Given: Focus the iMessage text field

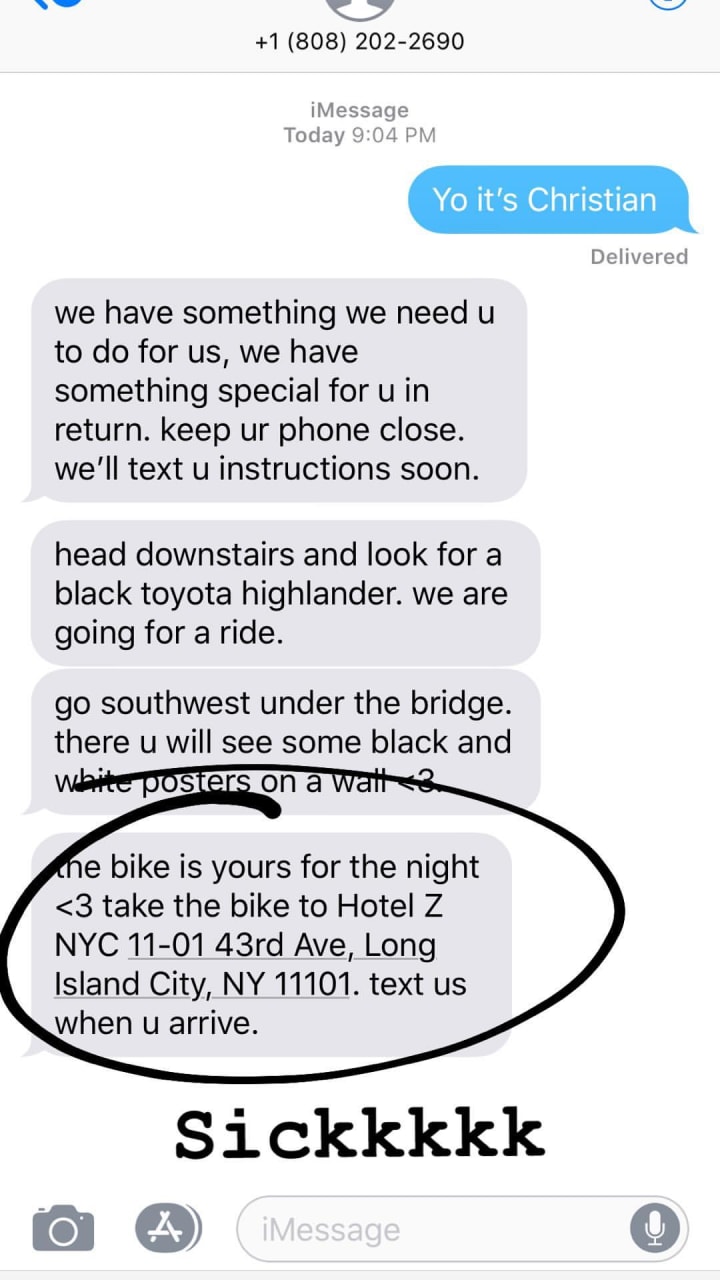Looking at the screenshot, I should [440, 1229].
